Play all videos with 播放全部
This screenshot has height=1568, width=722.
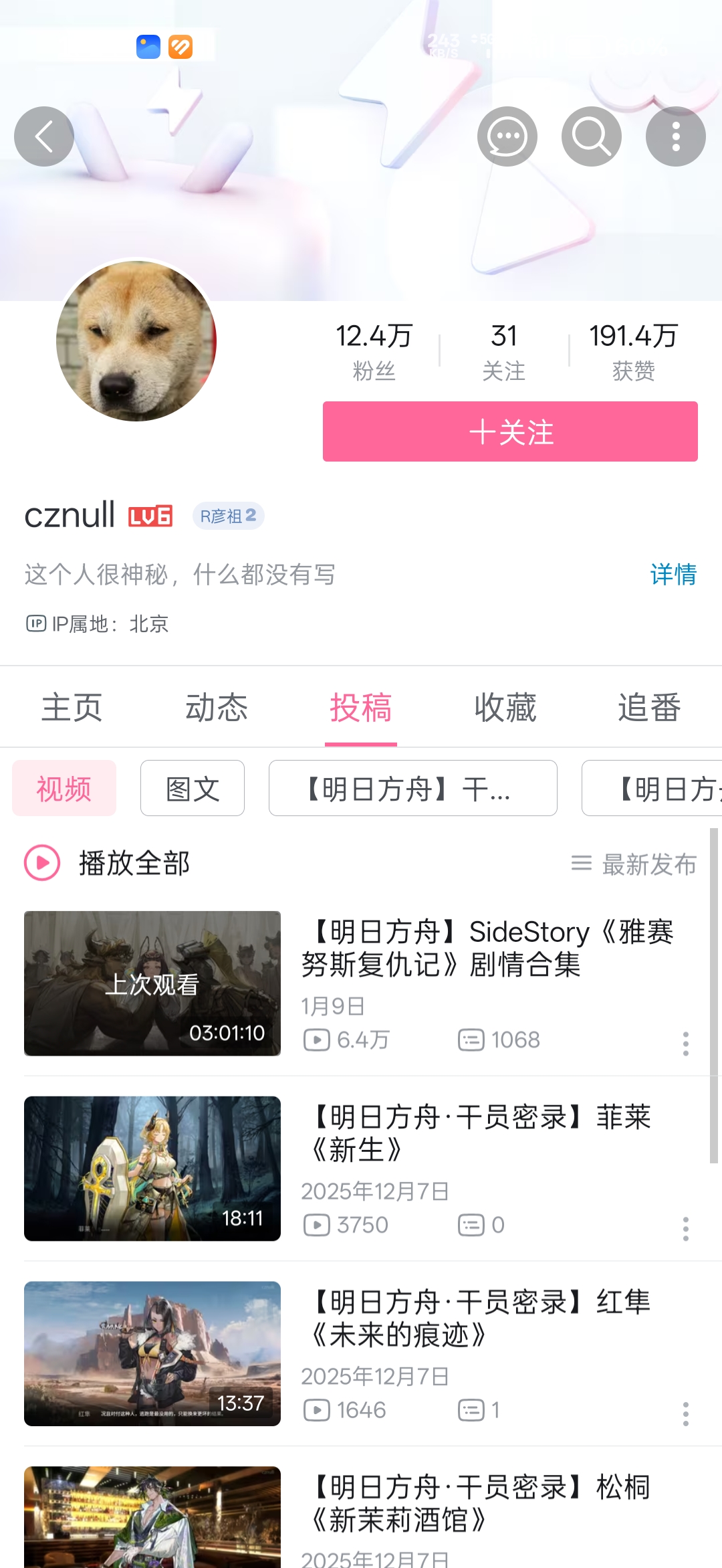pyautogui.click(x=108, y=863)
